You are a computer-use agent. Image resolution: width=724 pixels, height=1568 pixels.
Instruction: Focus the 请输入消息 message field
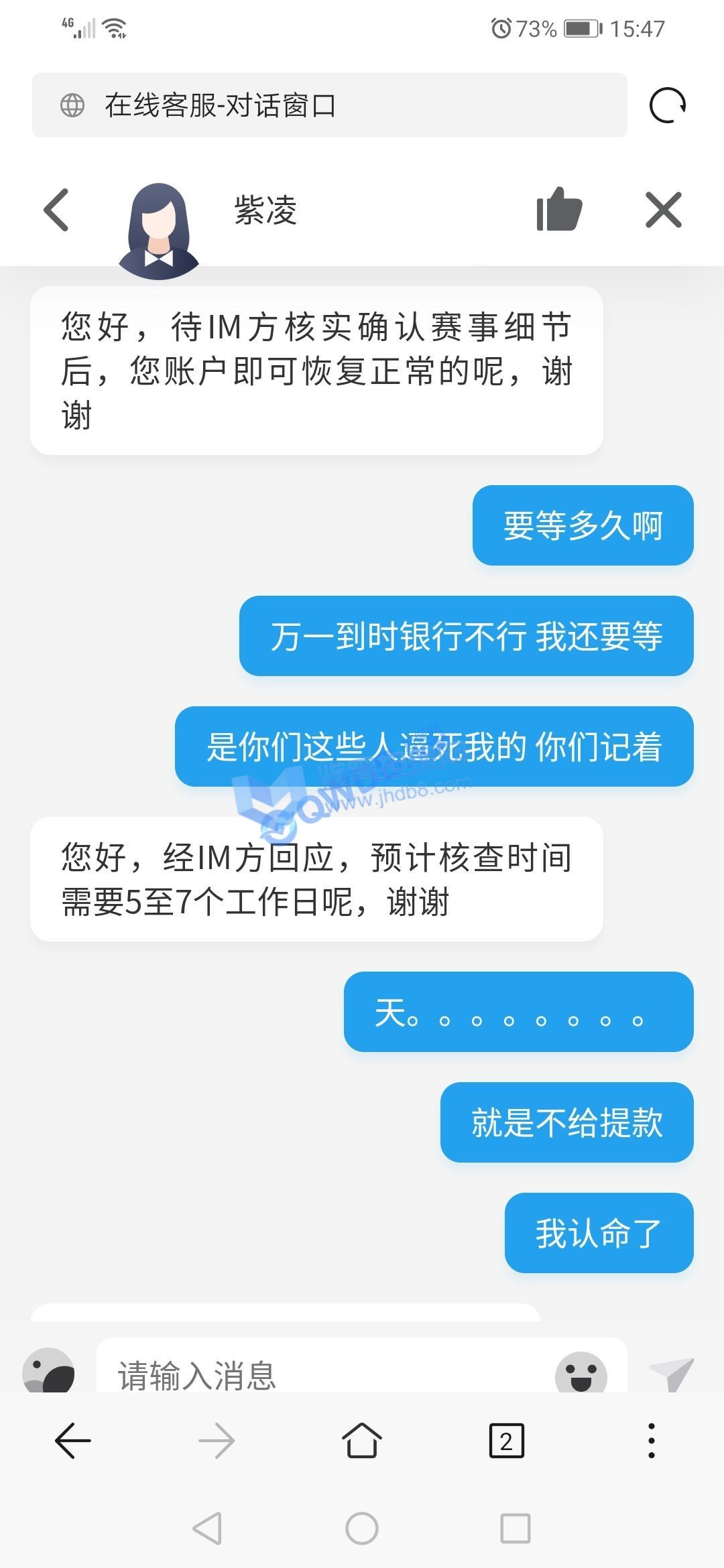point(322,1374)
